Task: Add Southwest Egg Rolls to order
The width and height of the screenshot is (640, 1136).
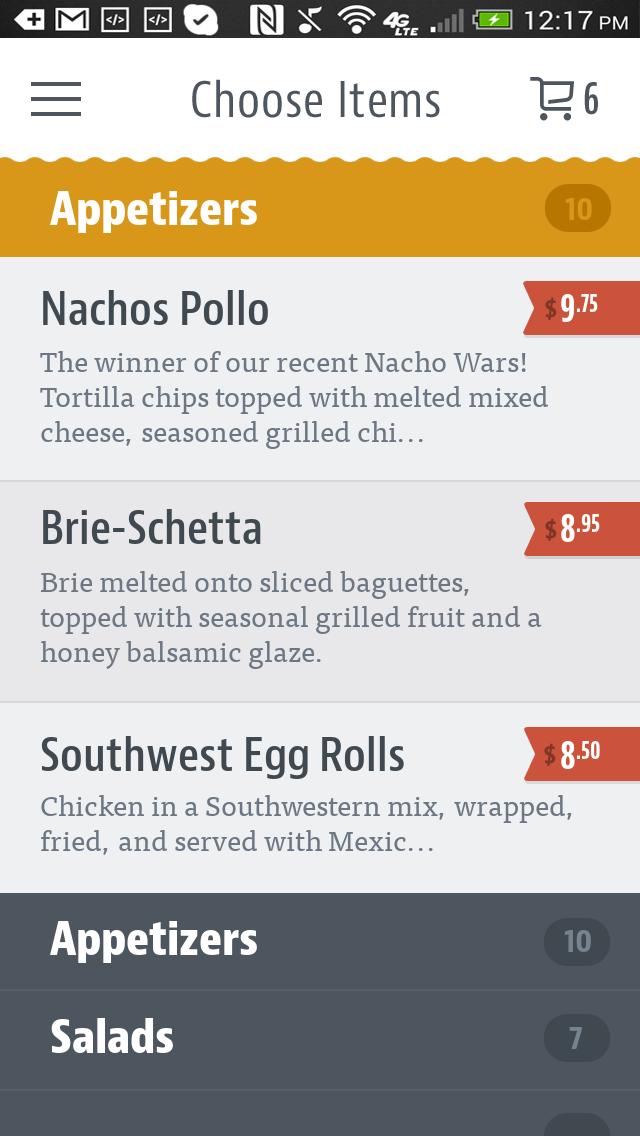Action: click(x=280, y=797)
